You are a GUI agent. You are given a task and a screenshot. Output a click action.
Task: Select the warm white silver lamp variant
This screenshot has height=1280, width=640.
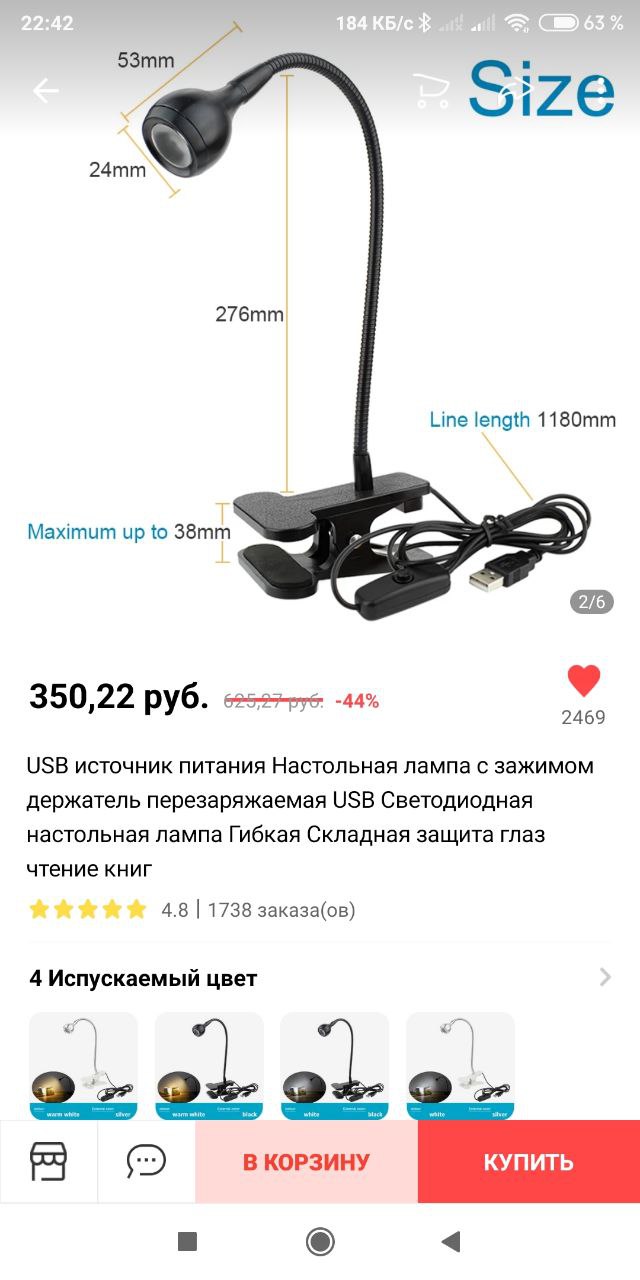83,1066
